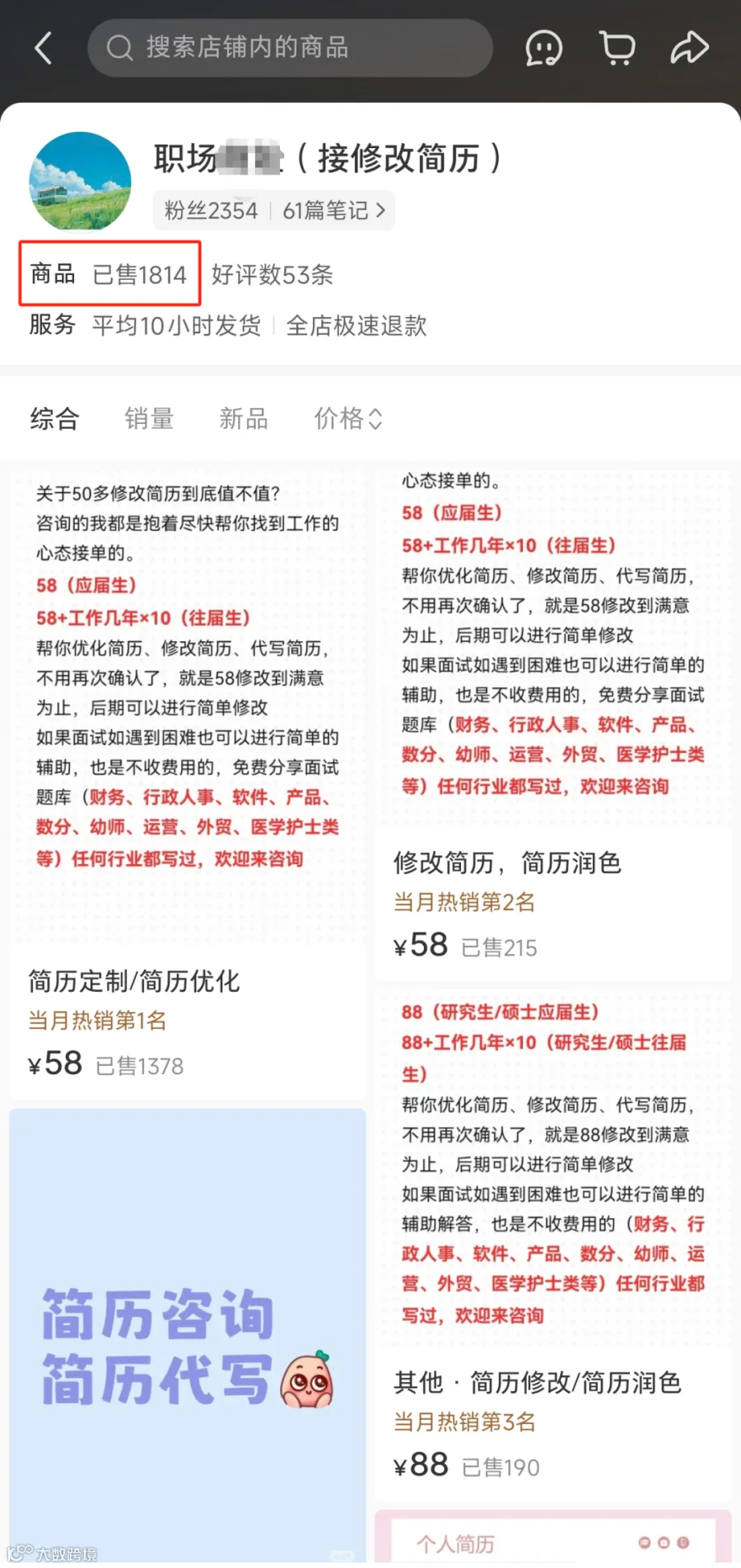Share this shop page

coord(689,47)
